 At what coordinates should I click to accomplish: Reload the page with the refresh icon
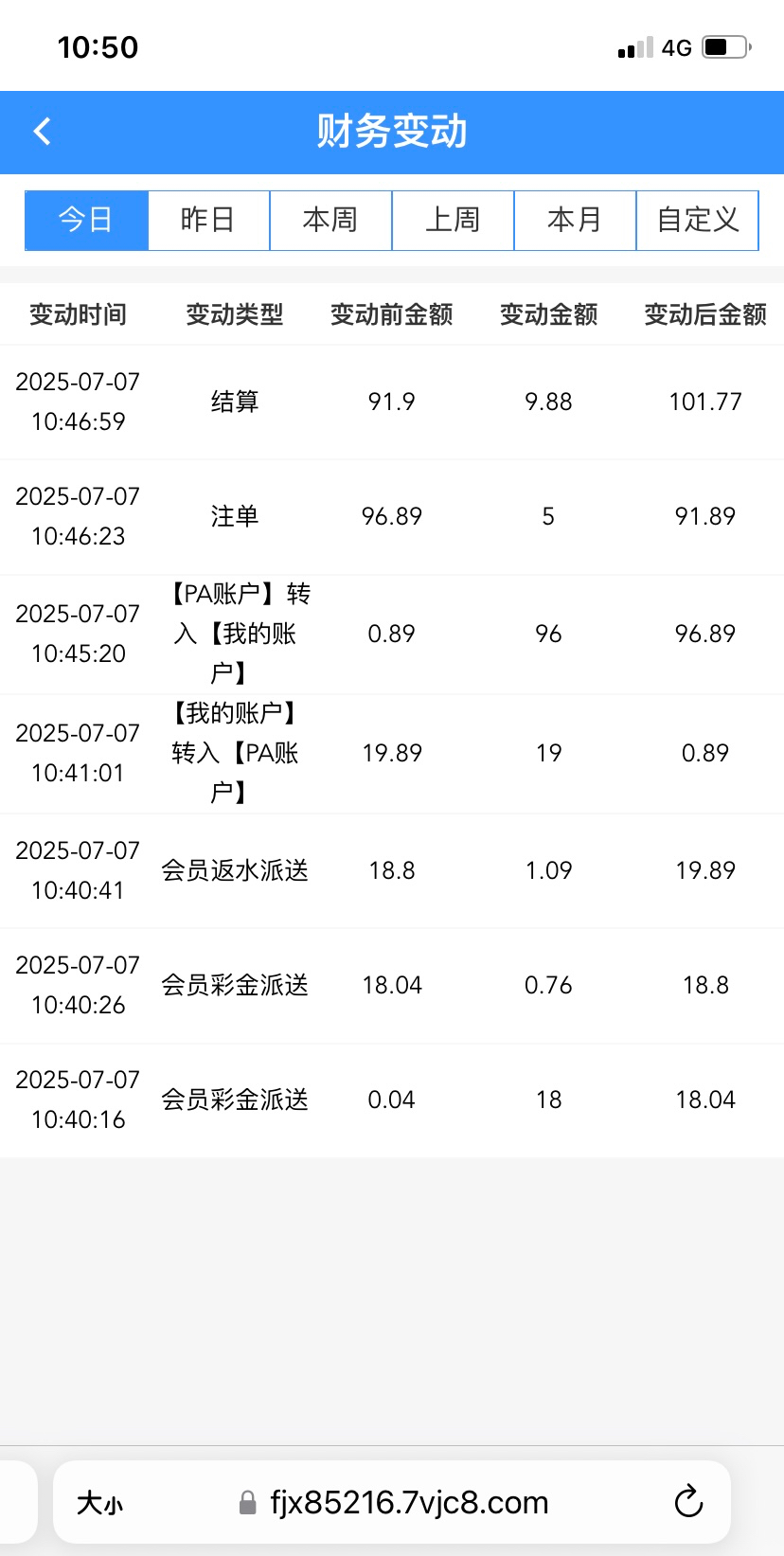click(688, 1501)
